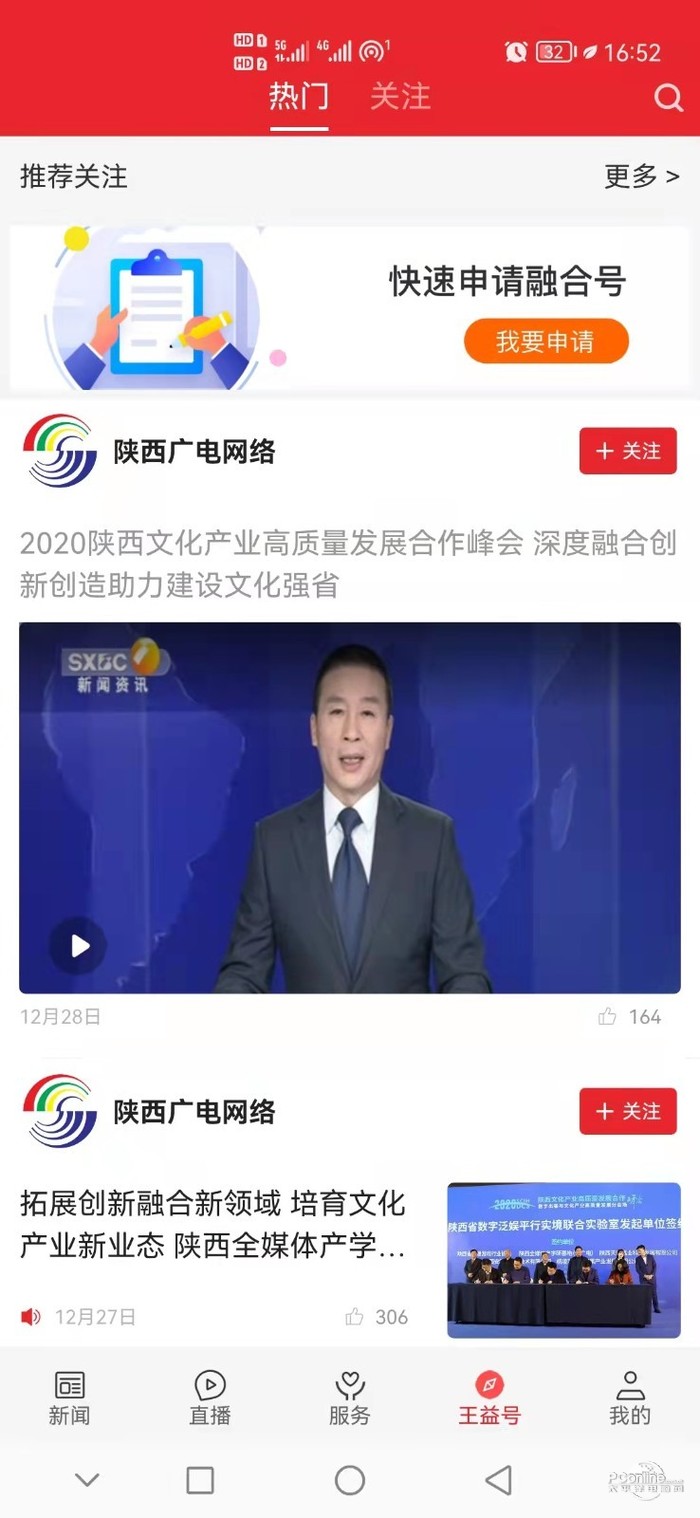Open 更多 recommended accounts
Image resolution: width=700 pixels, height=1518 pixels.
tap(642, 177)
